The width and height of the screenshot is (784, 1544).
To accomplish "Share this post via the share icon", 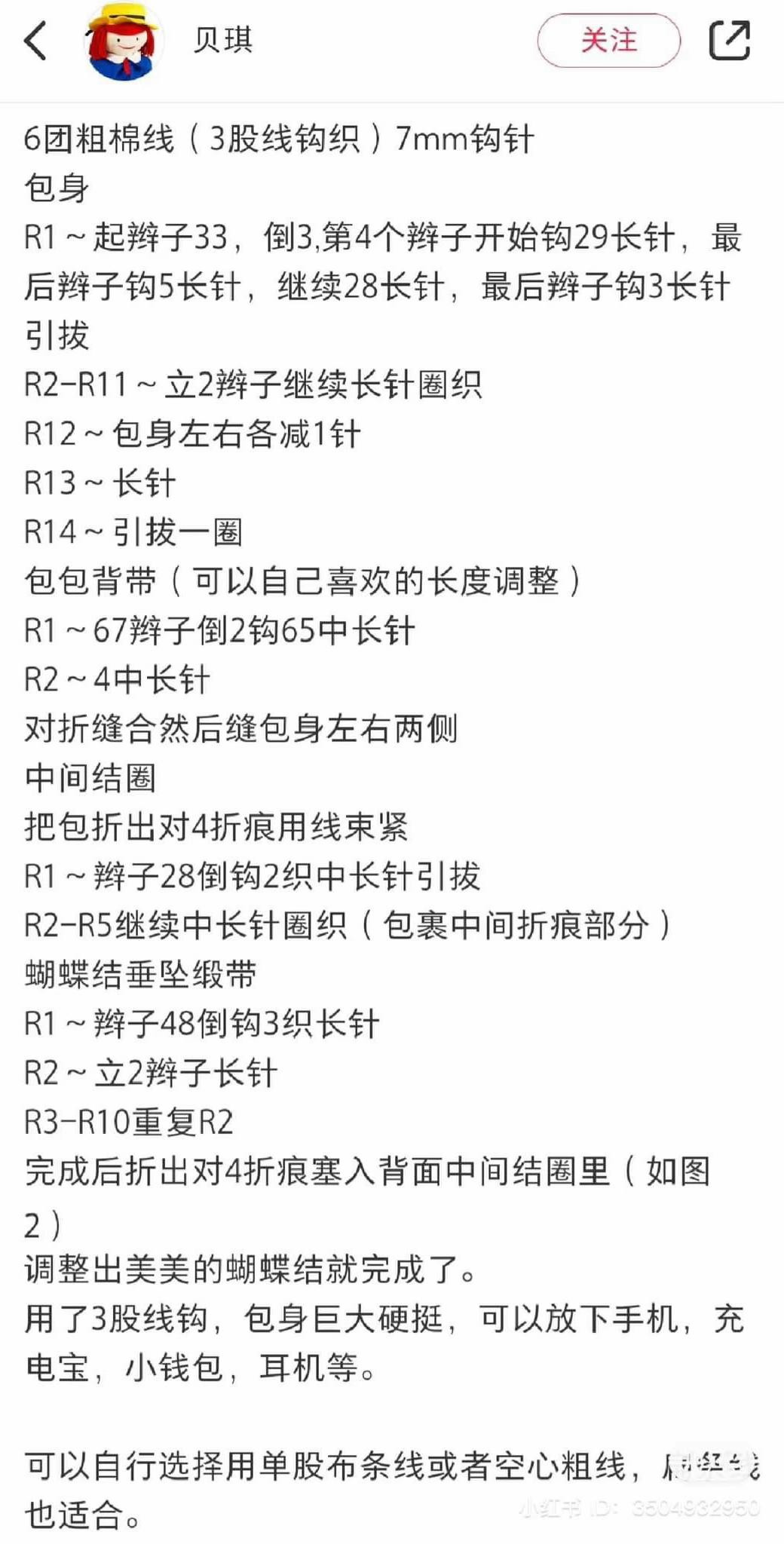I will point(730,41).
